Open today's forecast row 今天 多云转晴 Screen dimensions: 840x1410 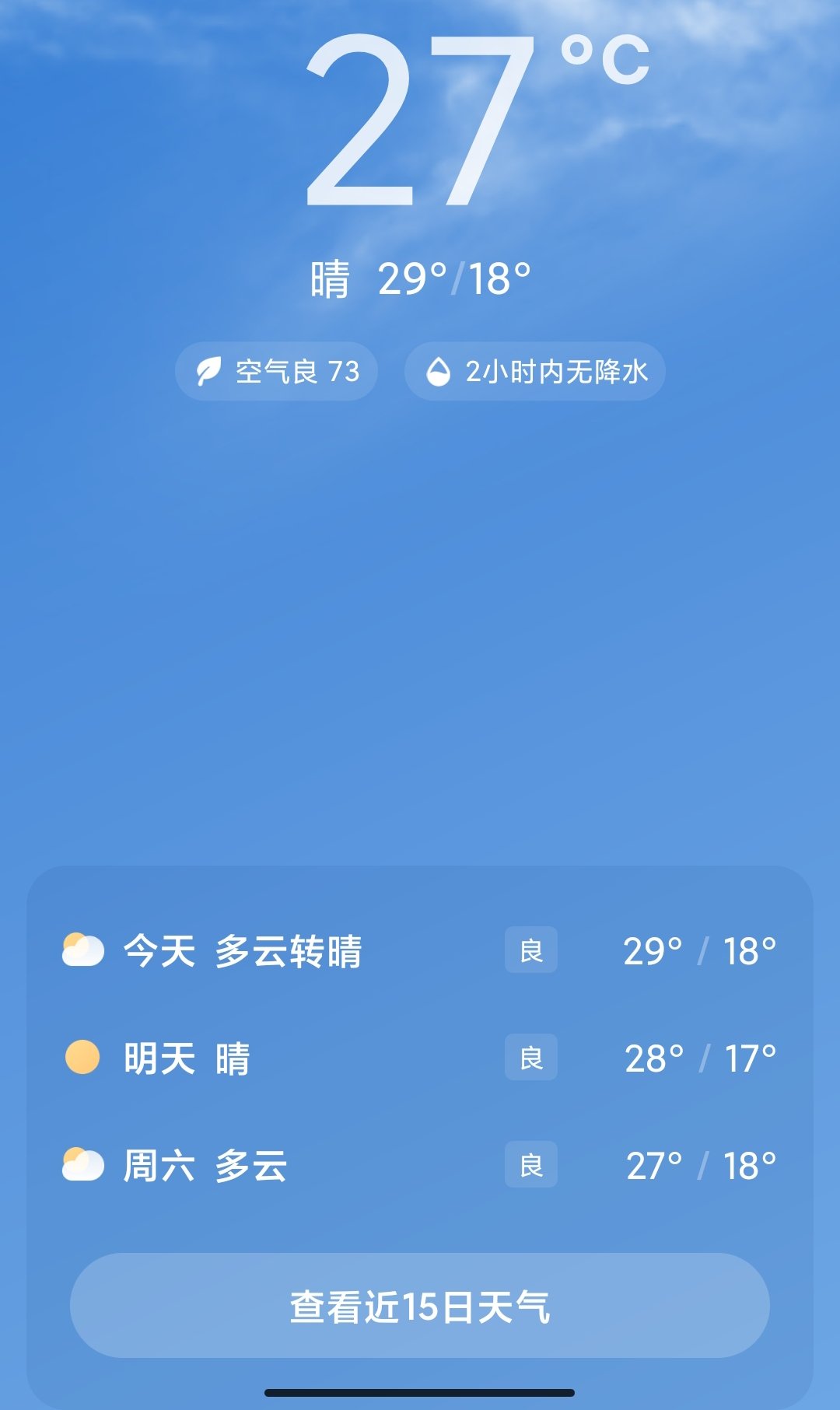click(420, 950)
